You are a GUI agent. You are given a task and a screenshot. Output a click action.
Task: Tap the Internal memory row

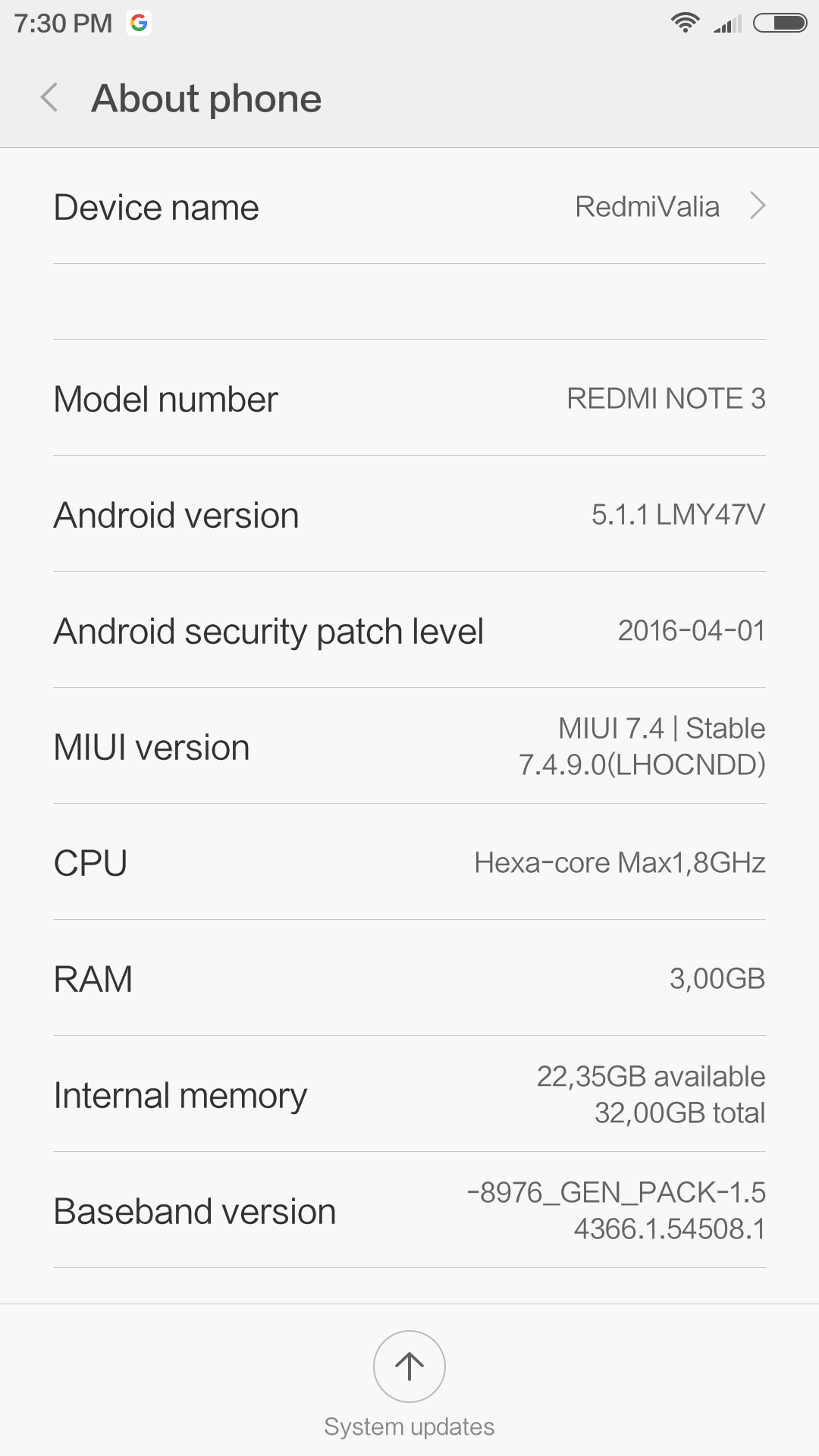click(x=409, y=1095)
